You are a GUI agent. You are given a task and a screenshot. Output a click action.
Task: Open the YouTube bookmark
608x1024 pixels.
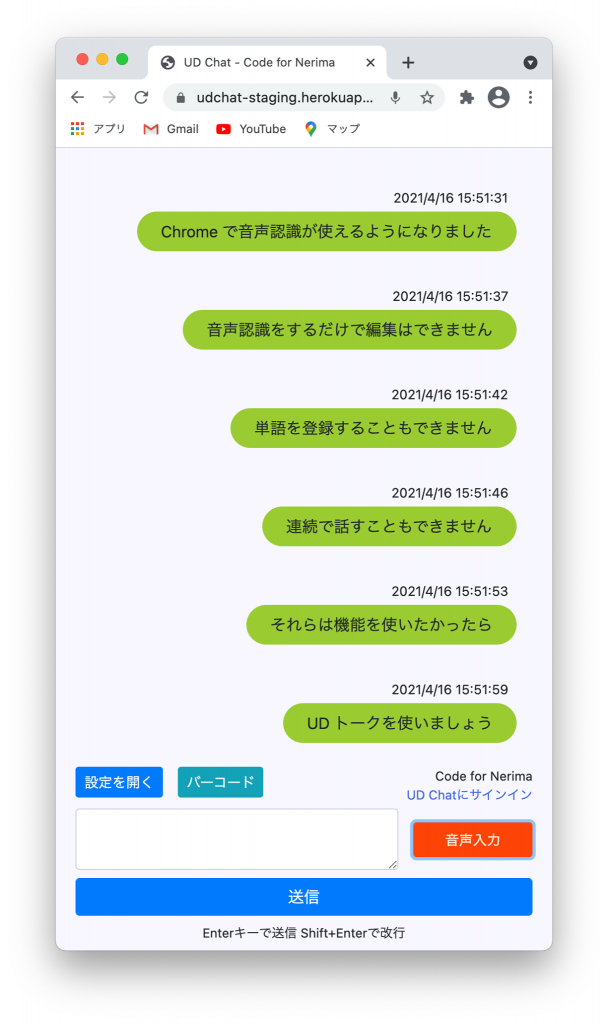[251, 129]
